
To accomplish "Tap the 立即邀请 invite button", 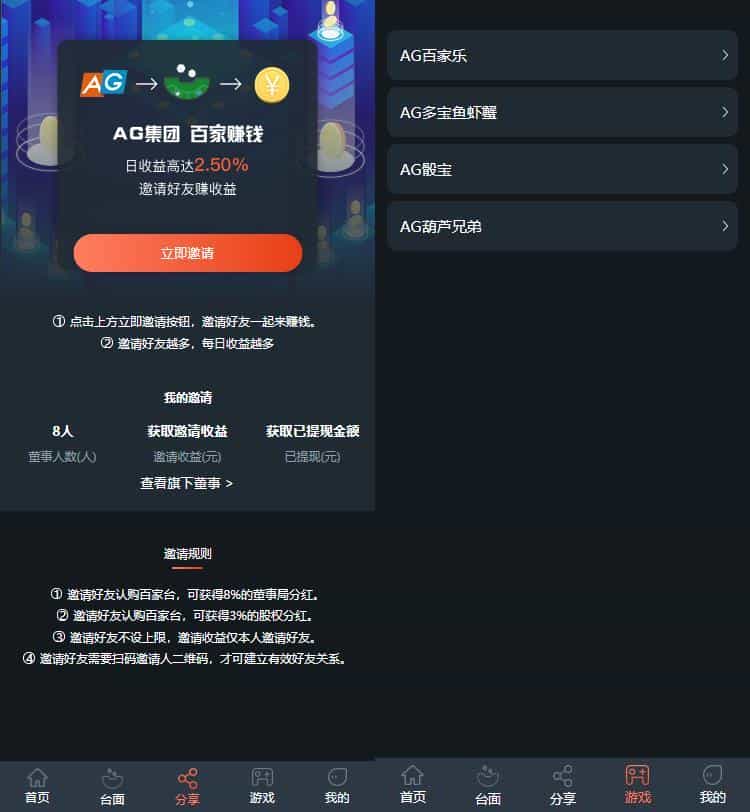I will tap(187, 253).
